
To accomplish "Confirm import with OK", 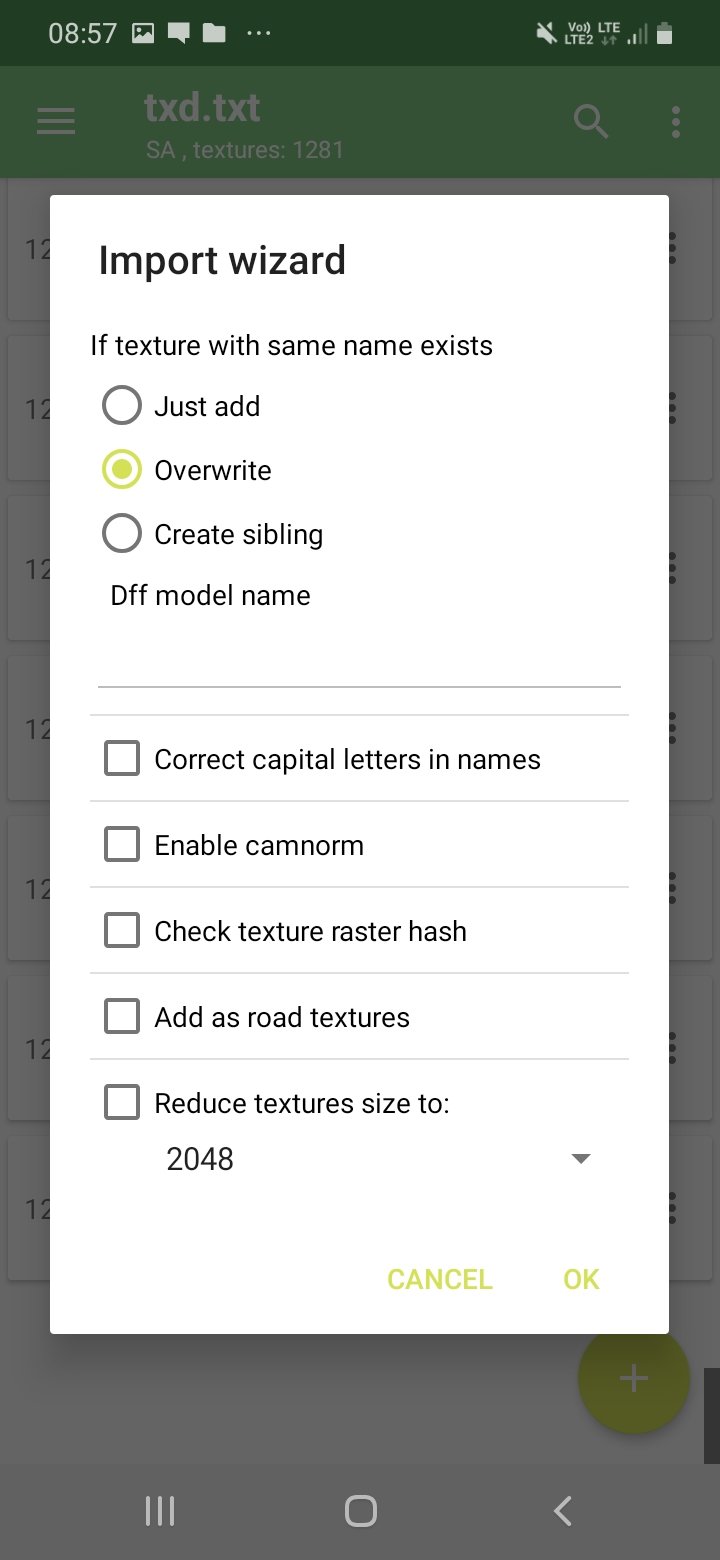I will coord(581,1279).
